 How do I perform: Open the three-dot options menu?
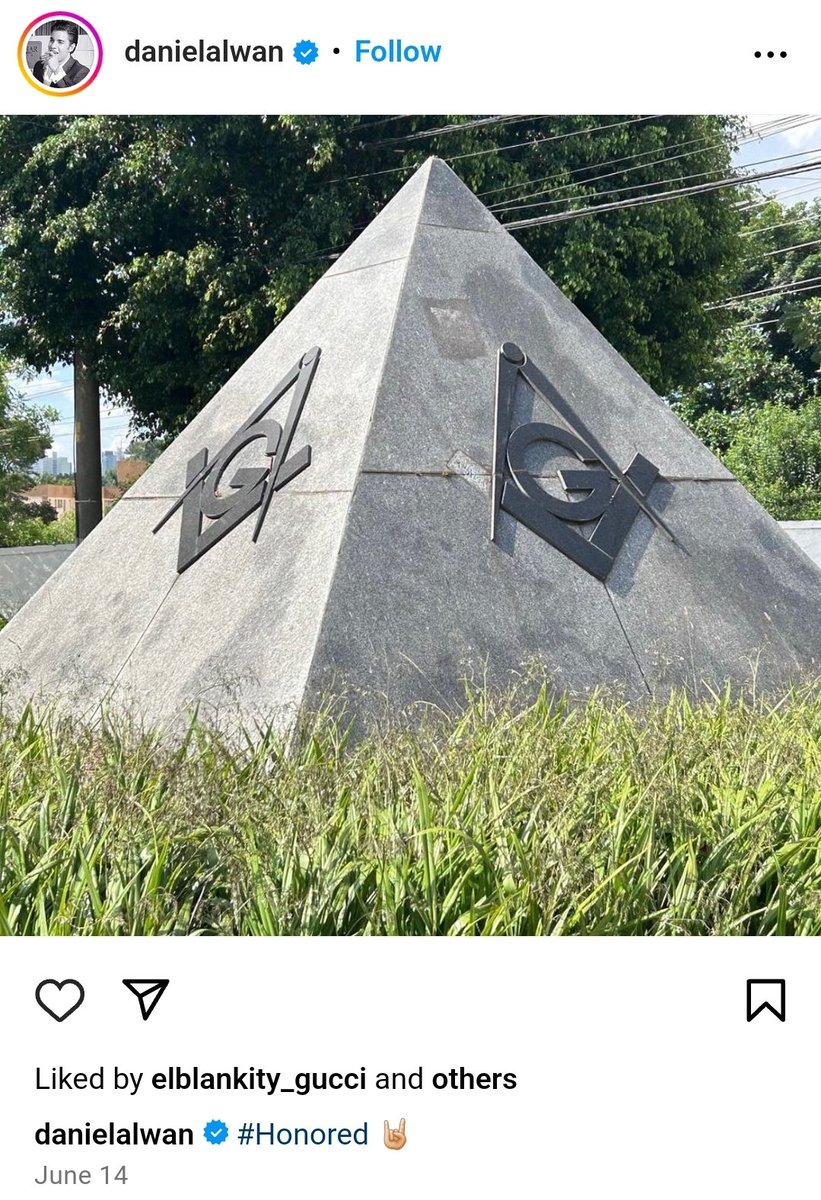tap(769, 55)
